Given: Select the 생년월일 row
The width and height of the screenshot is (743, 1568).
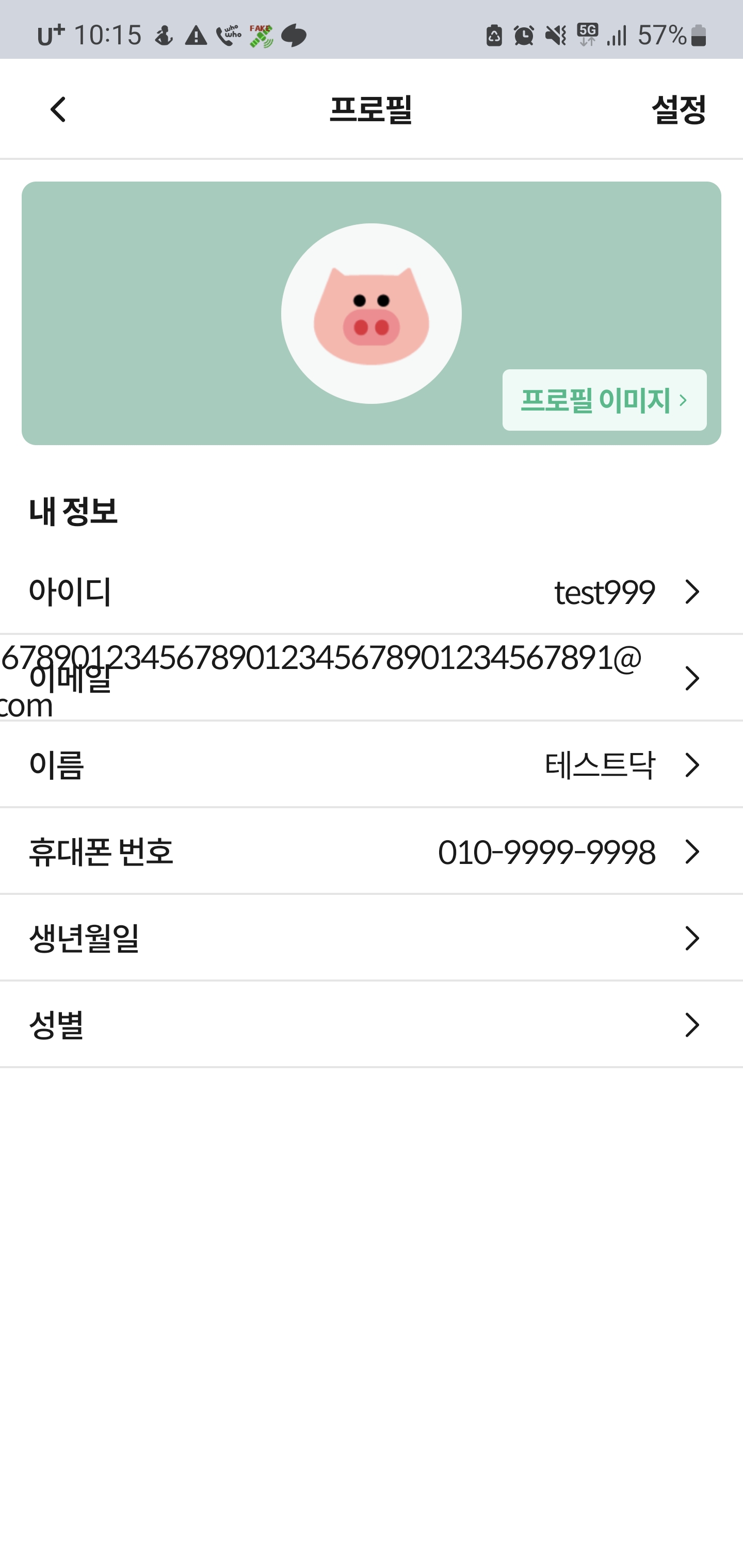Looking at the screenshot, I should click(372, 938).
